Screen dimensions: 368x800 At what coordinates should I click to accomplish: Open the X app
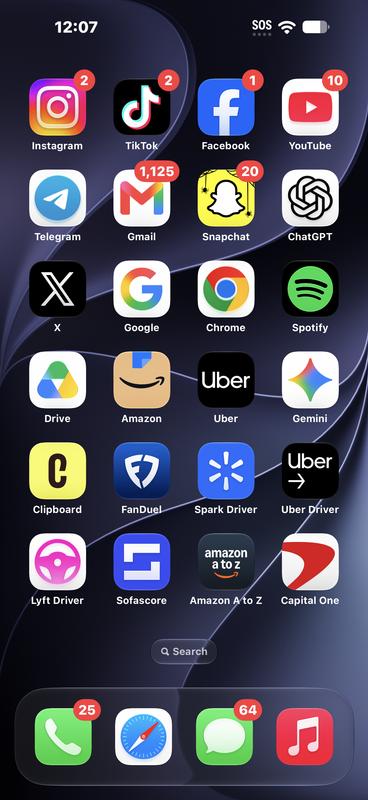coord(57,289)
